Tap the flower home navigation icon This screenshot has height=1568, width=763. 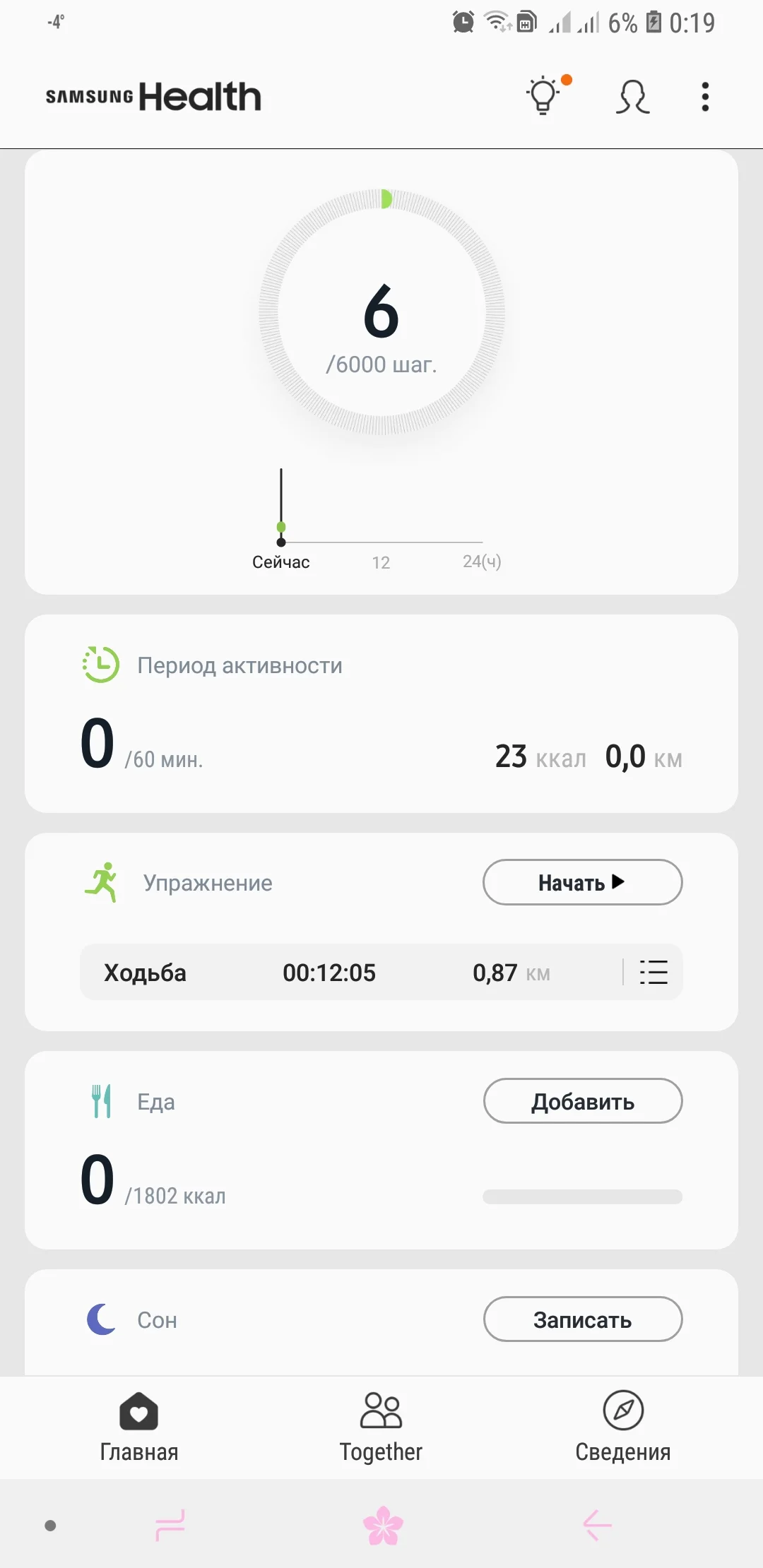[381, 1526]
